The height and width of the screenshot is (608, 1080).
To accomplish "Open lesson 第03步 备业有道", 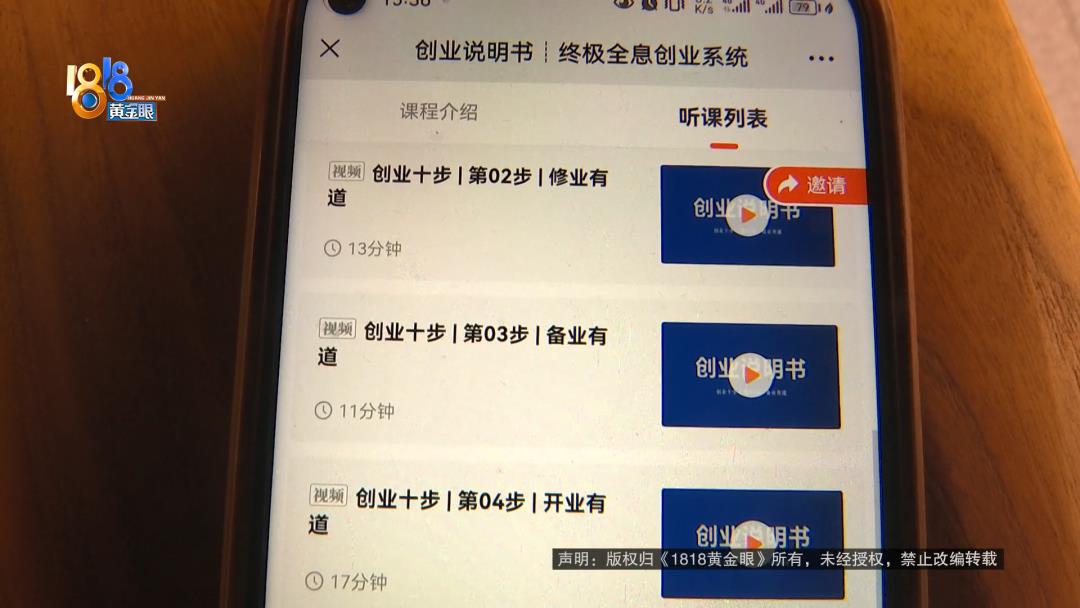I will (462, 345).
